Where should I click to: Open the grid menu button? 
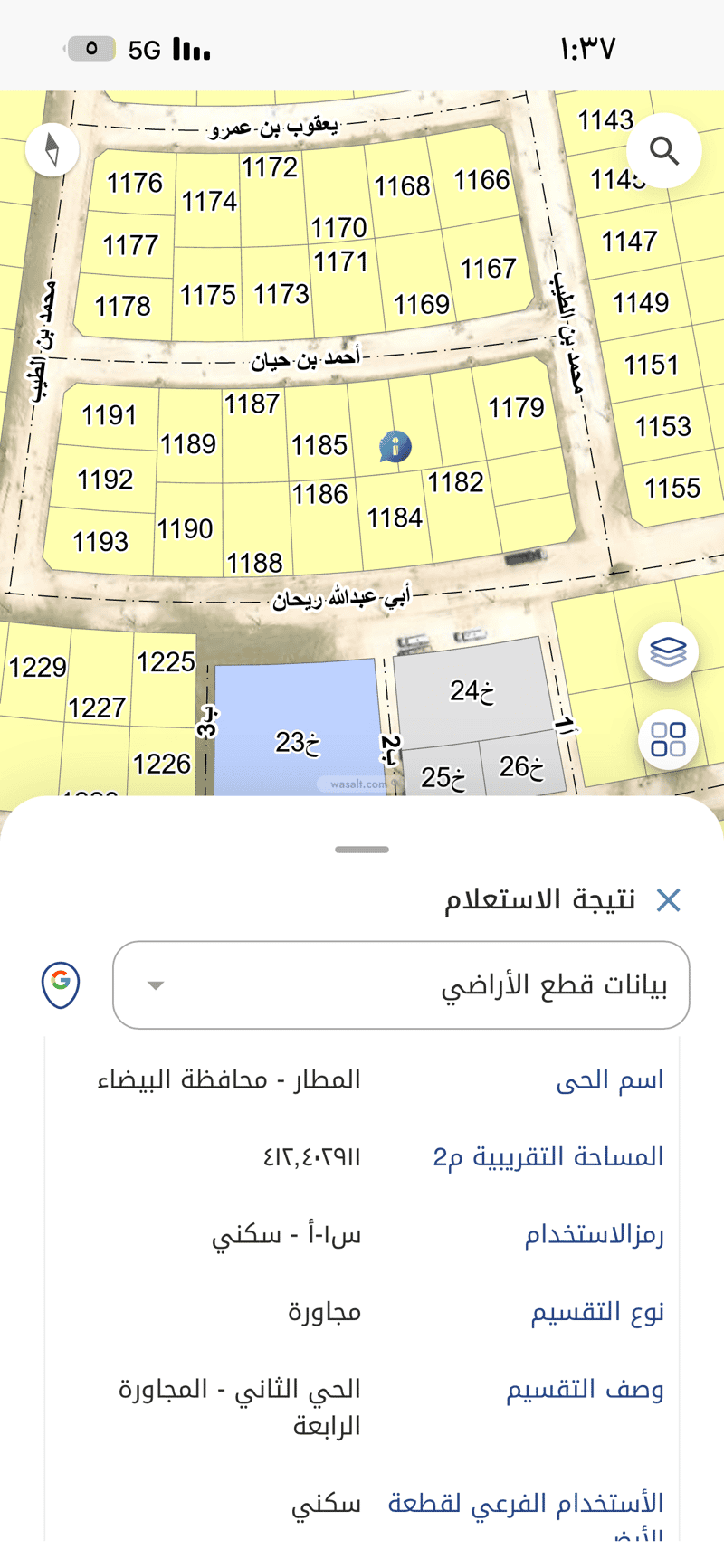point(668,739)
